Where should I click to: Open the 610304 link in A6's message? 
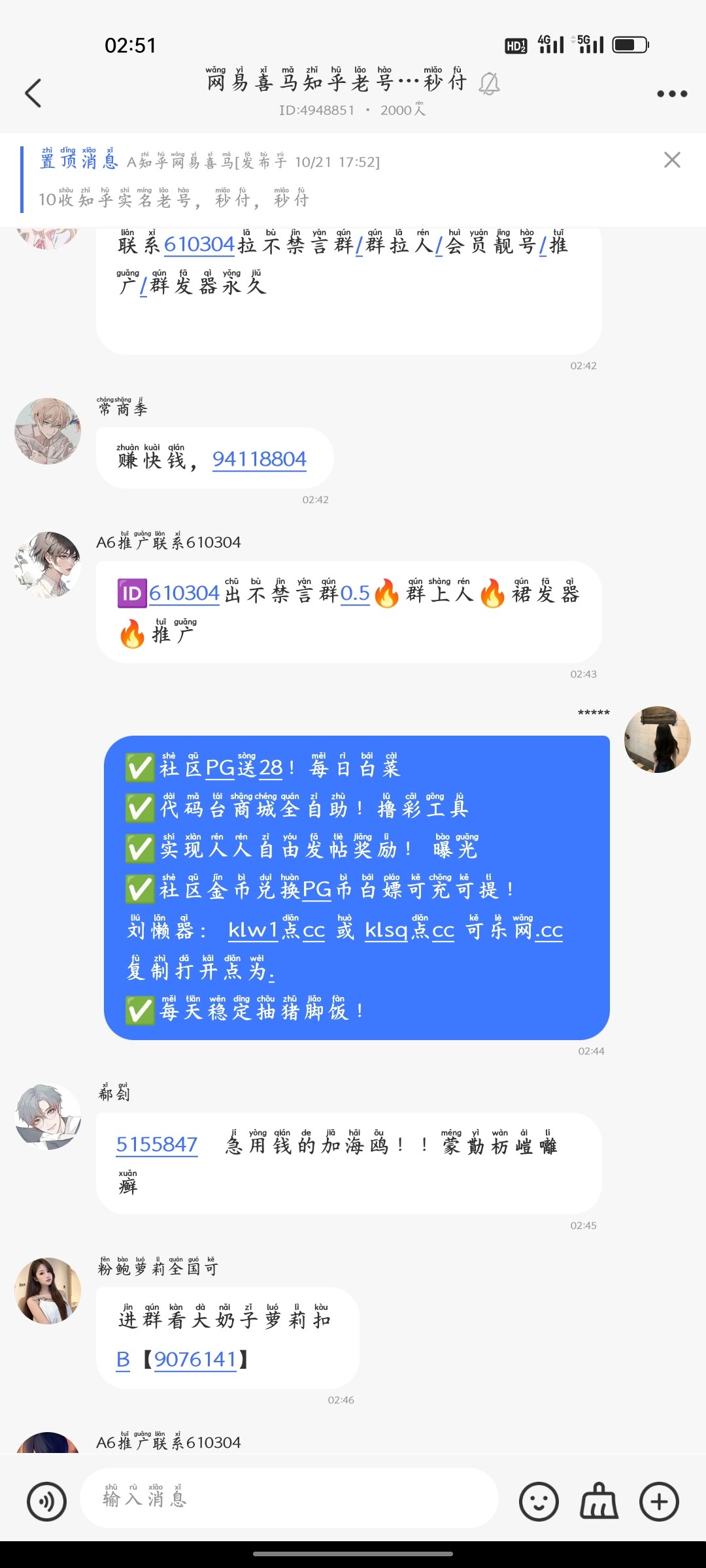click(185, 593)
